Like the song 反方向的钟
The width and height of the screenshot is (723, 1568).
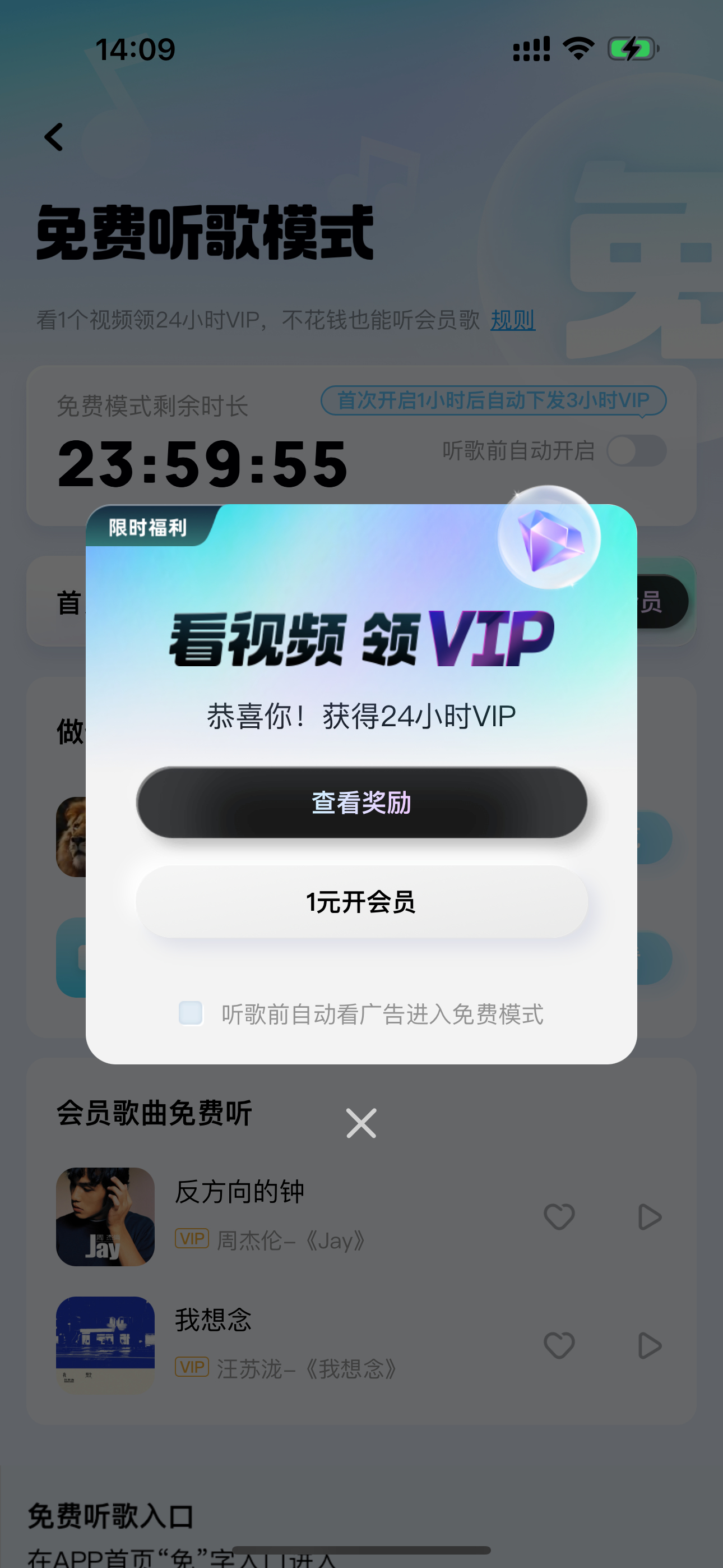coord(559,1217)
